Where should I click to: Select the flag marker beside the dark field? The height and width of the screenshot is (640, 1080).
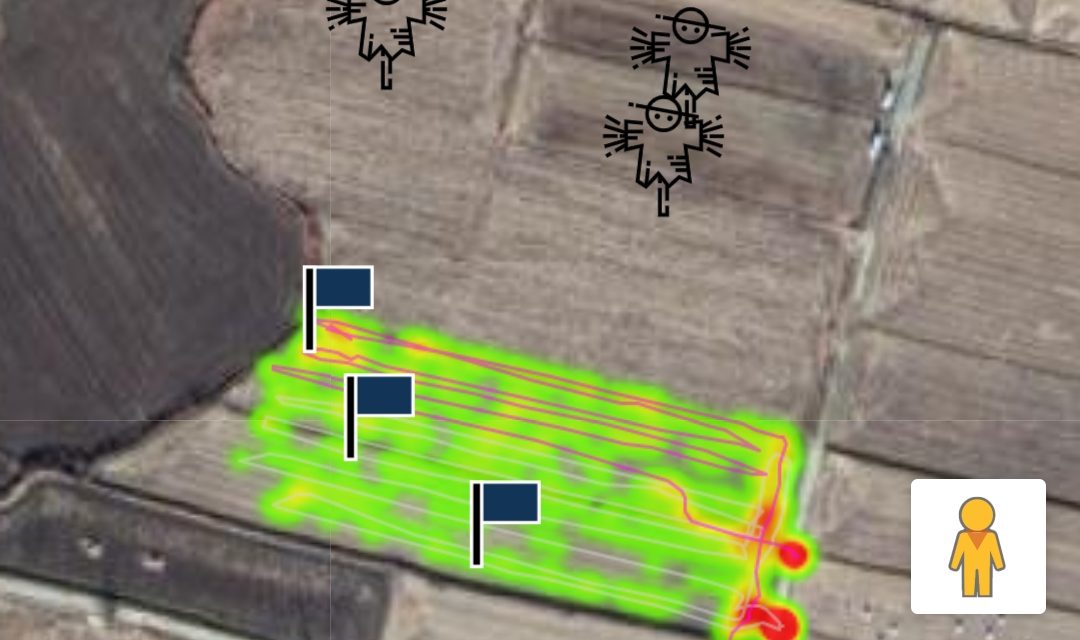tap(338, 307)
